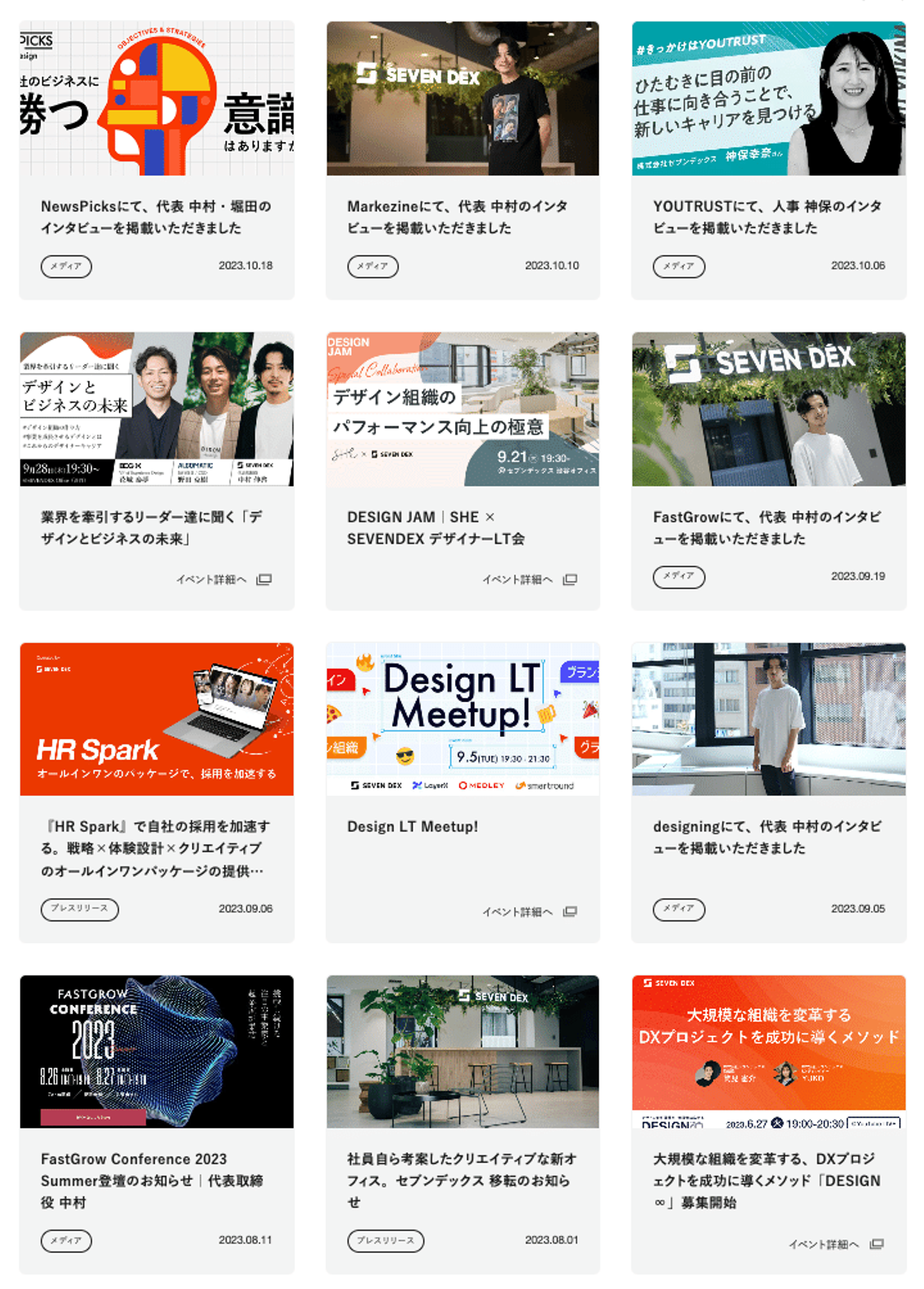The height and width of the screenshot is (1289, 924).
Task: Select プレスリリース tag on office relocation card
Action: pyautogui.click(x=386, y=1240)
